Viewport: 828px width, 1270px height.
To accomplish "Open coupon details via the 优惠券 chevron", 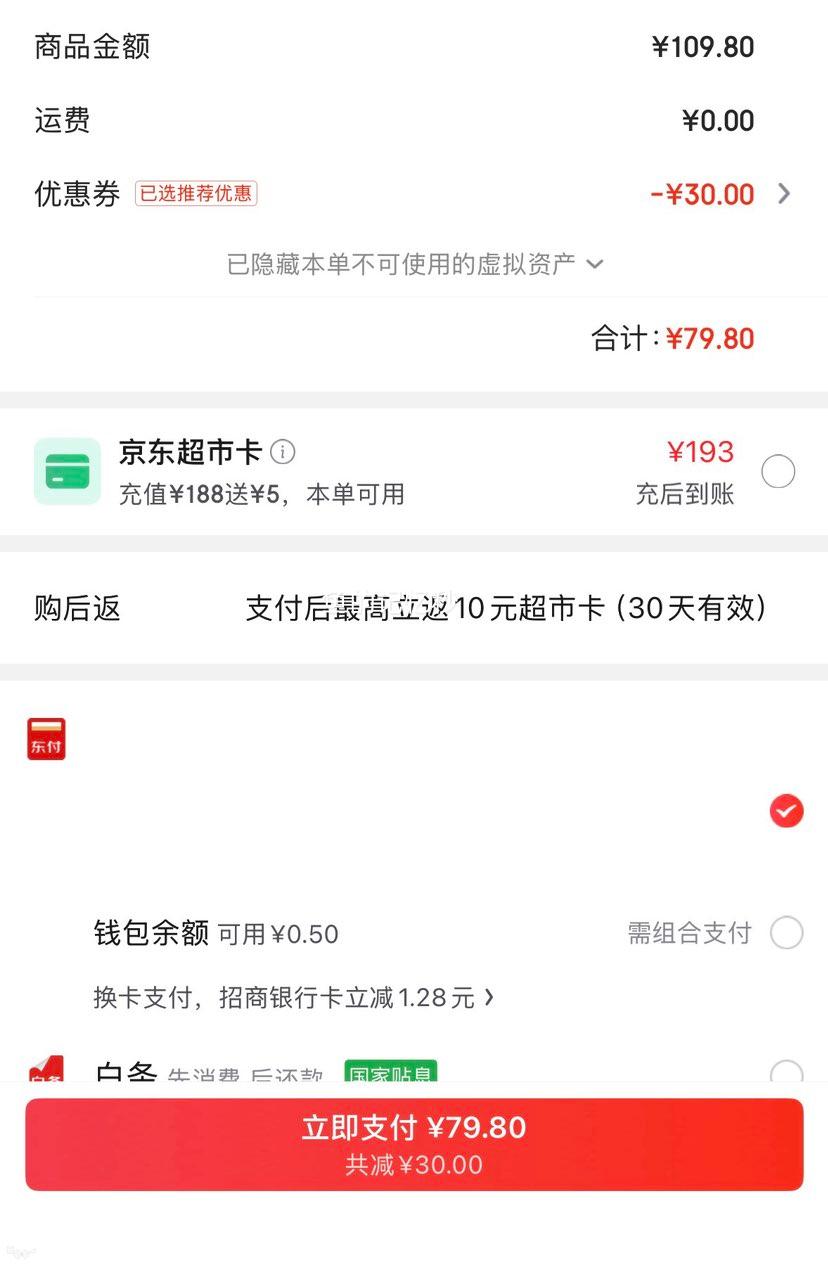I will pyautogui.click(x=786, y=194).
